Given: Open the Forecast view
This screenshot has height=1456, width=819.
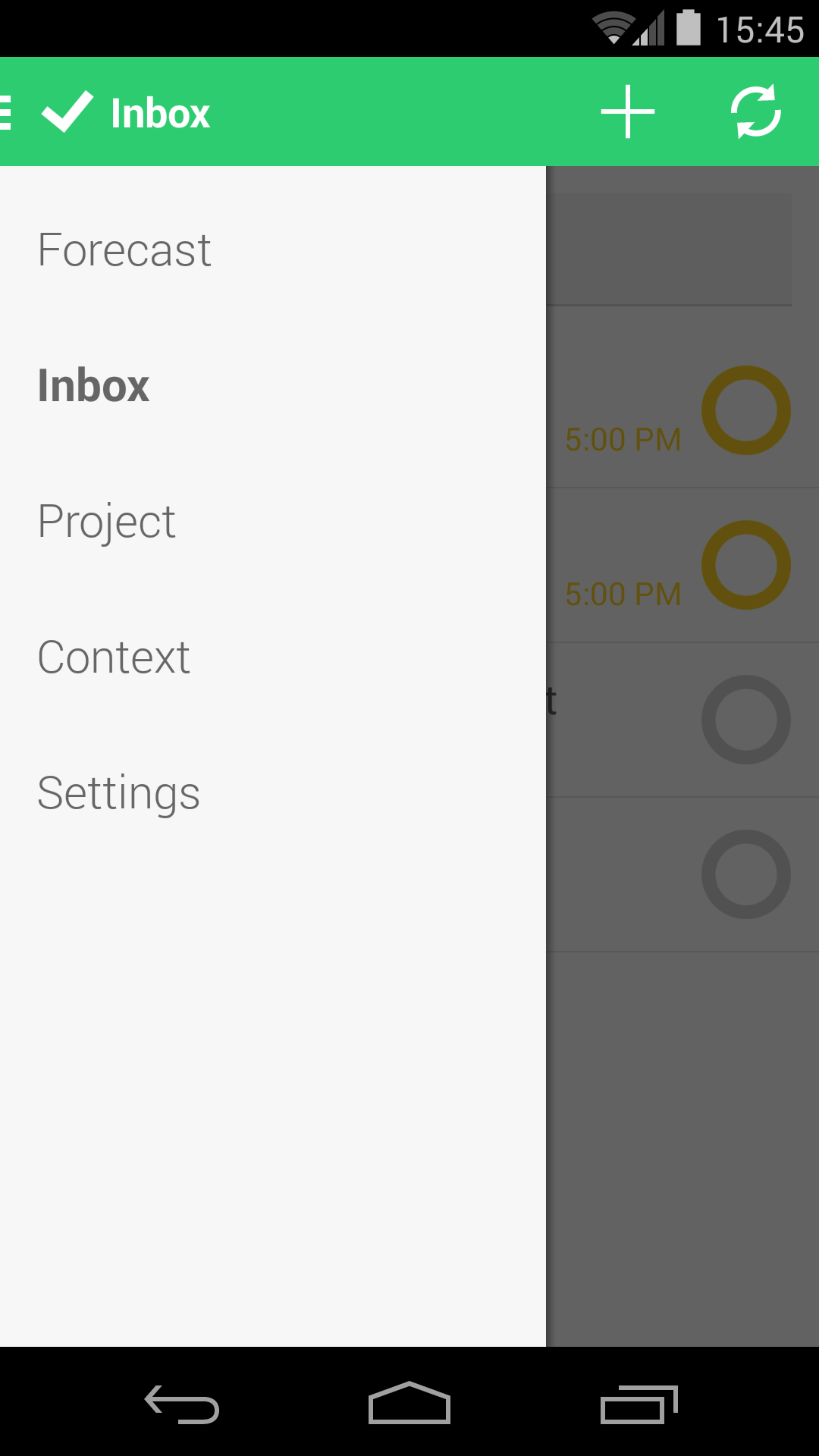Looking at the screenshot, I should click(x=124, y=250).
